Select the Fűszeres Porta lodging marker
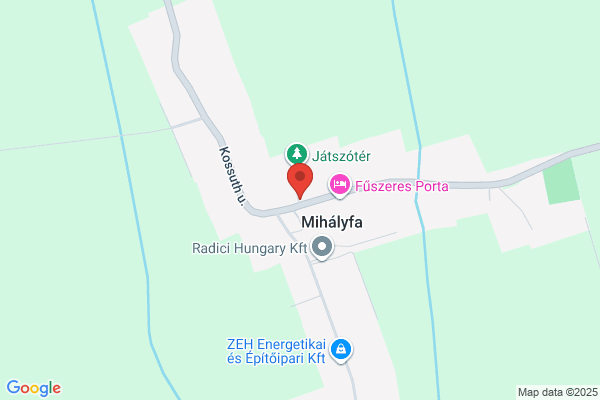This screenshot has width=600, height=400. coord(340,184)
